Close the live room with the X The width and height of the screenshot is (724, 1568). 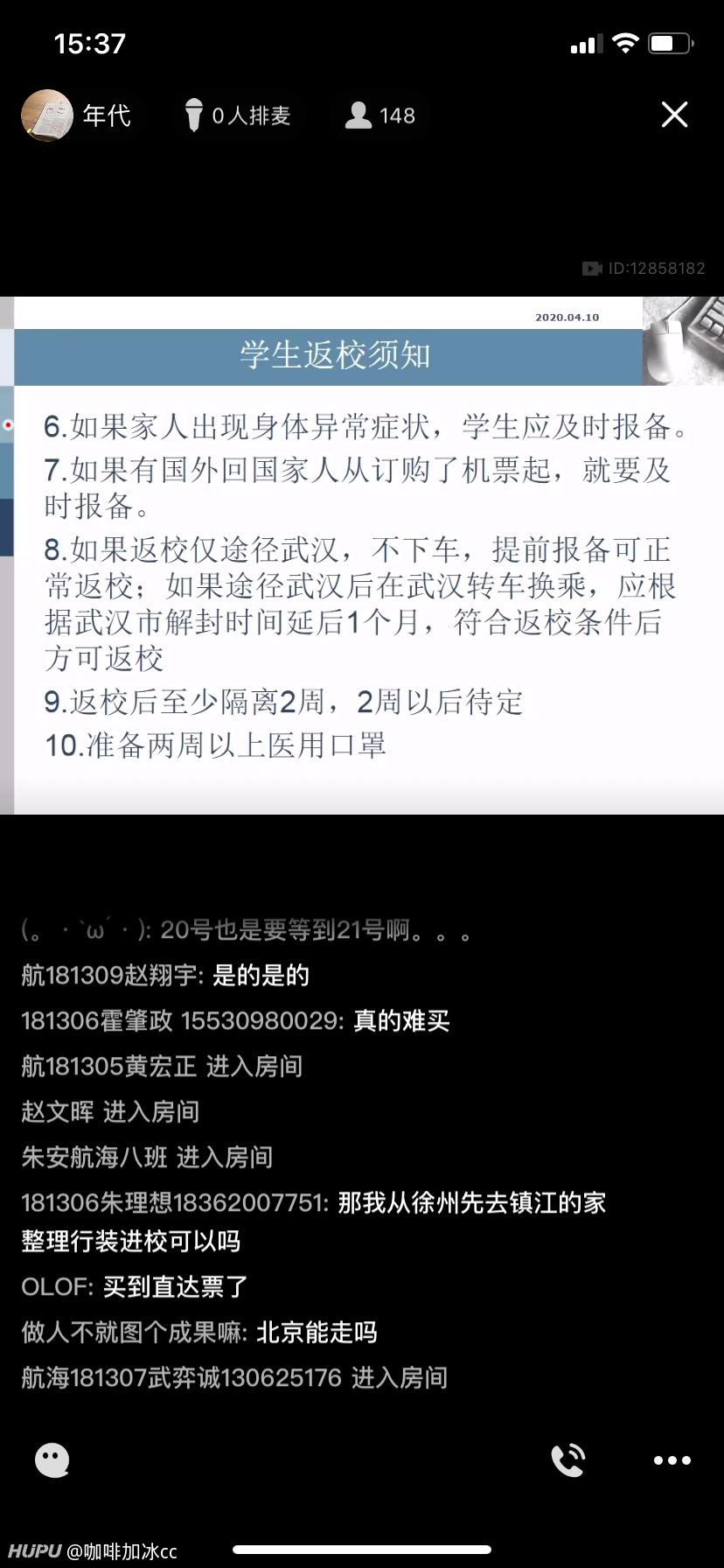click(x=674, y=115)
